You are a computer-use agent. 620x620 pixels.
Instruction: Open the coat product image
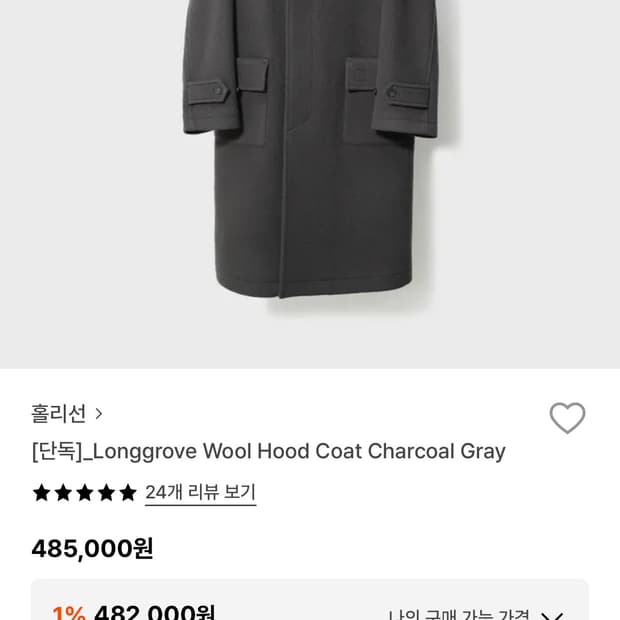310,160
